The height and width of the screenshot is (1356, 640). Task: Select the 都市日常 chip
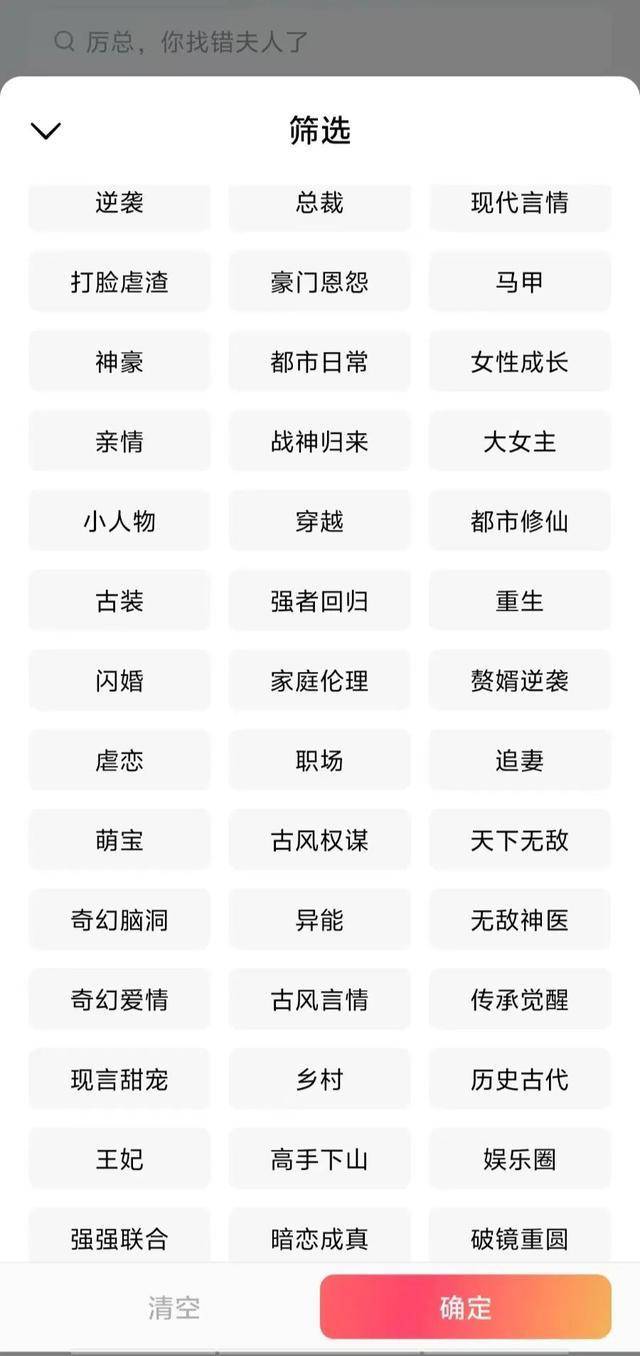[x=319, y=361]
